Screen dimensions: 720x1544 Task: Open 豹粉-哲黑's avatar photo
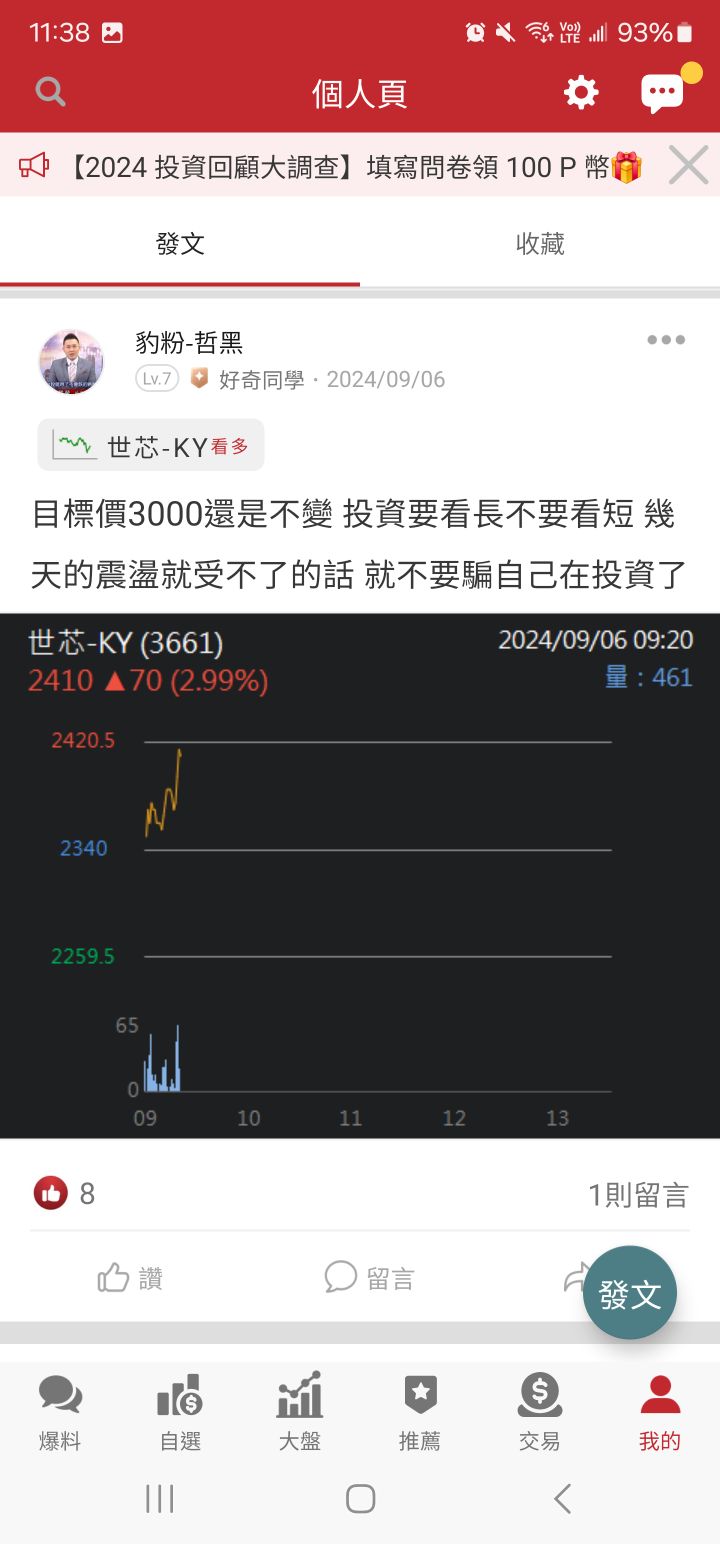(71, 362)
